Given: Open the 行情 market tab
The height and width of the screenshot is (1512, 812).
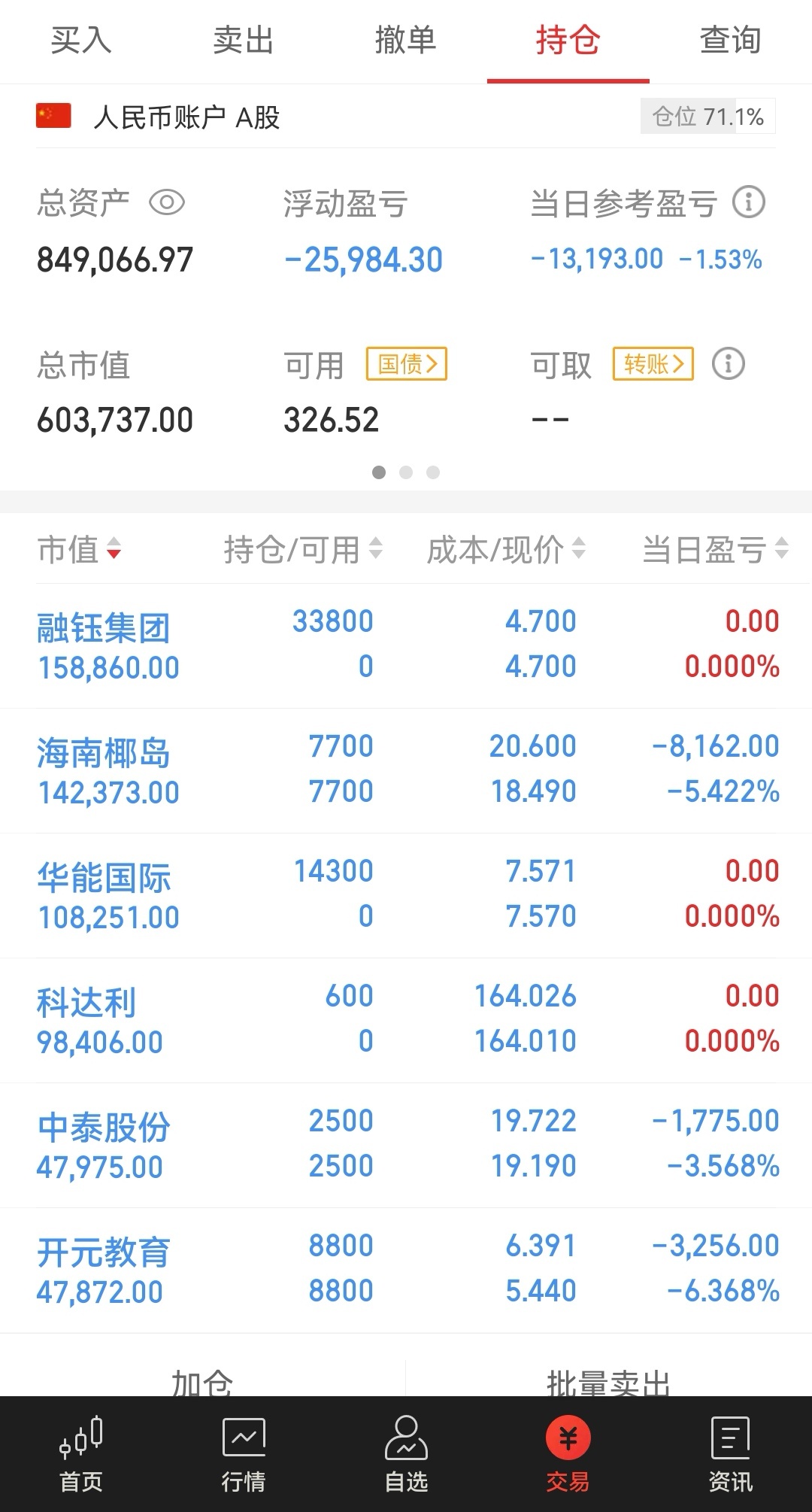Looking at the screenshot, I should point(244,1454).
